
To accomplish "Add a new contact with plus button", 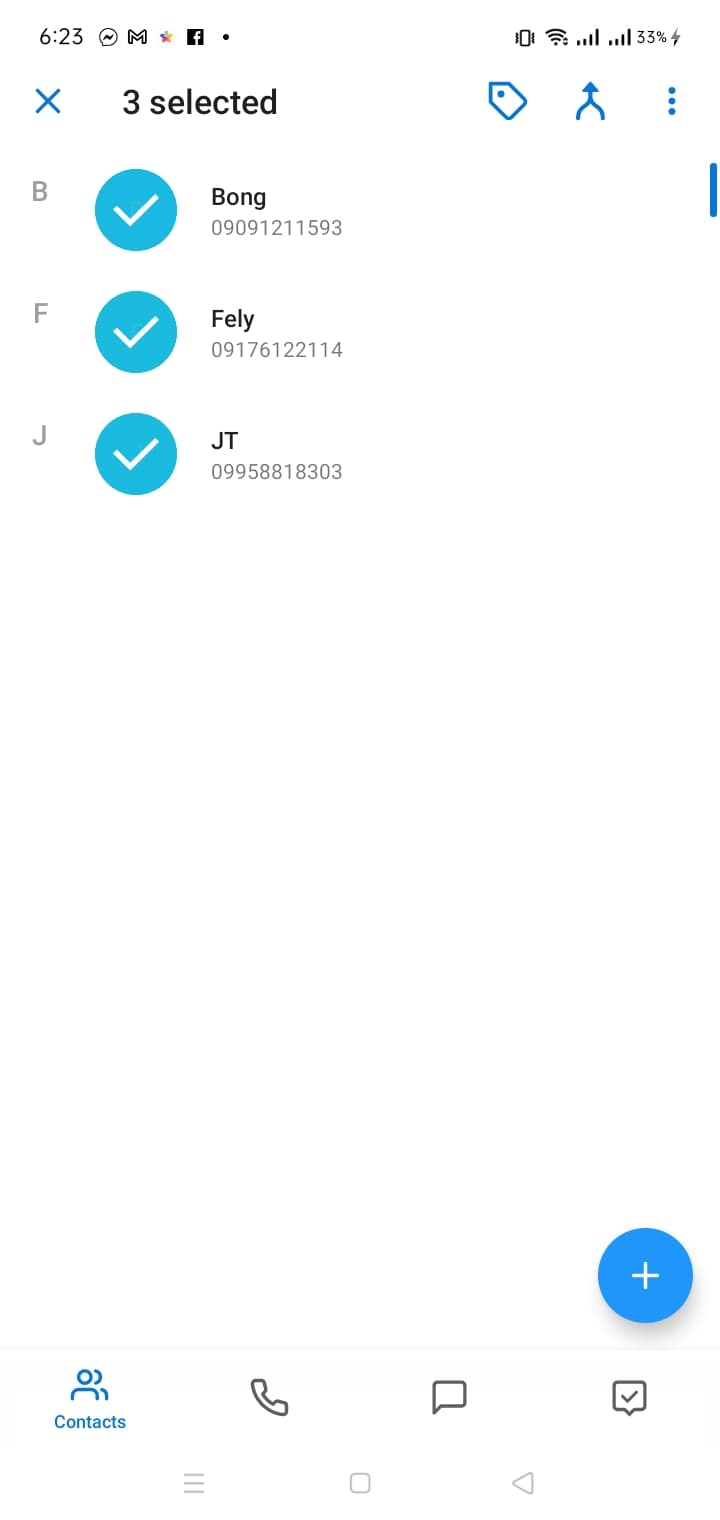I will (x=645, y=1275).
